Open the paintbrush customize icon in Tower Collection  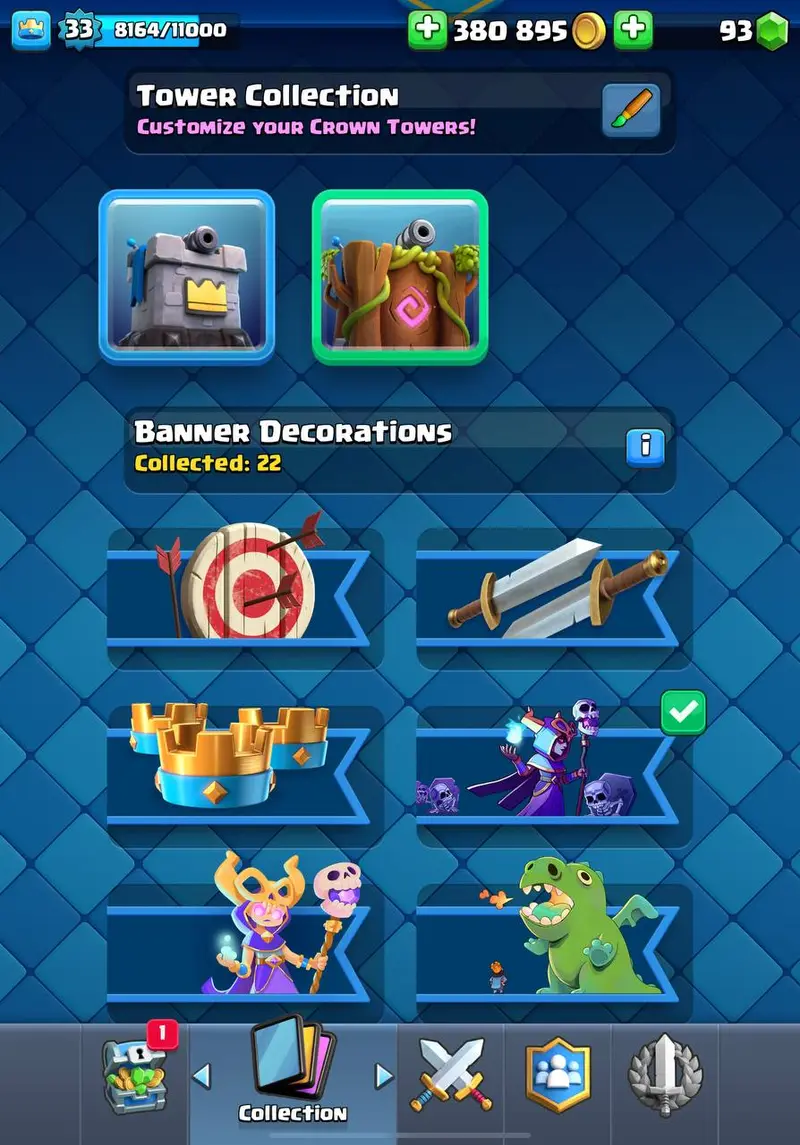point(631,110)
